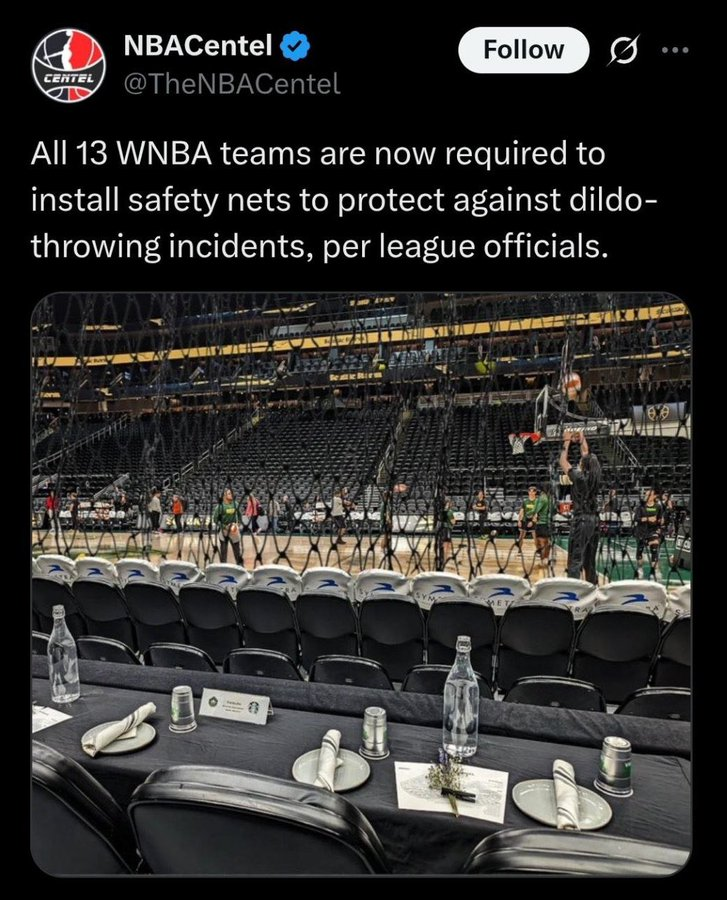Open the Grok explain icon
727x900 pixels.
622,50
